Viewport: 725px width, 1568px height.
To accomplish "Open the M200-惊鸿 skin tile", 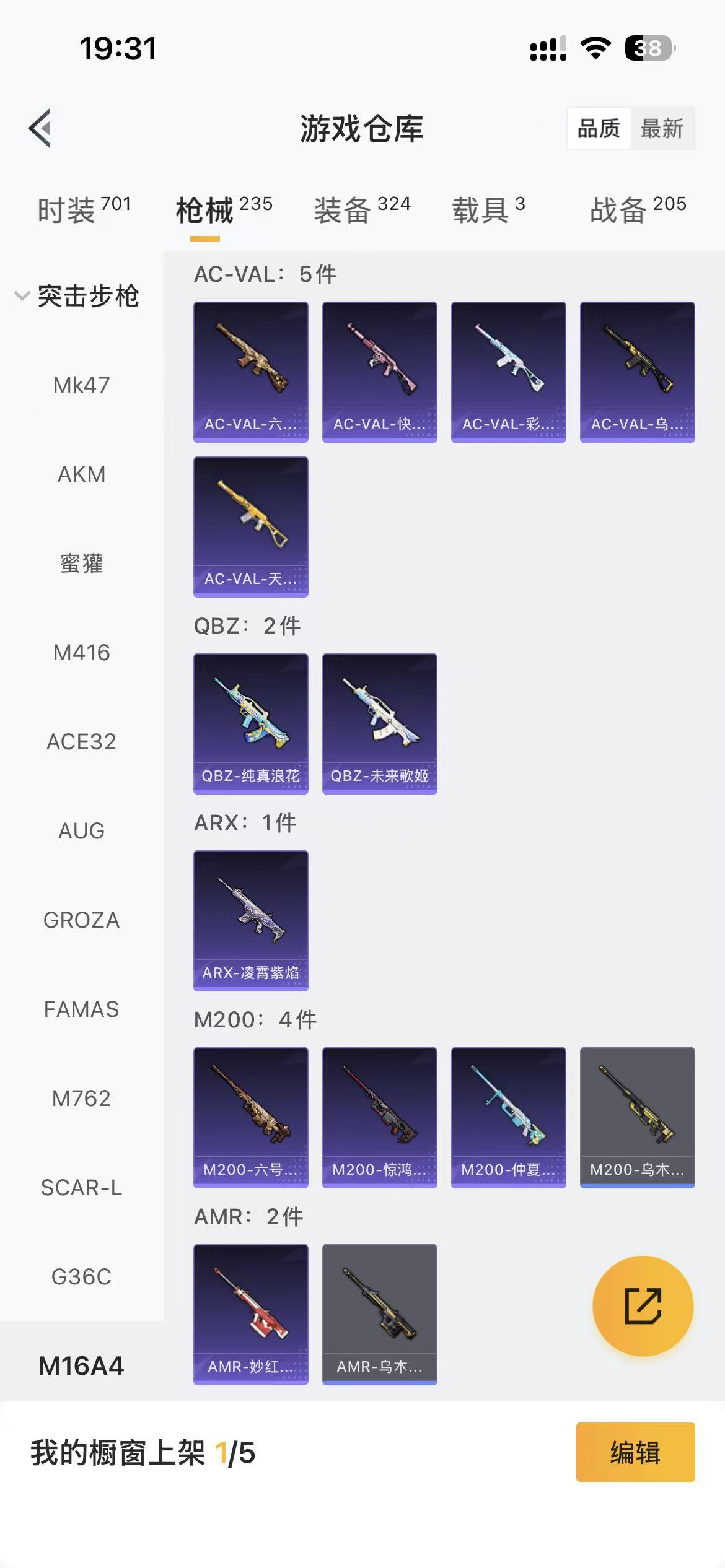I will (x=380, y=1117).
